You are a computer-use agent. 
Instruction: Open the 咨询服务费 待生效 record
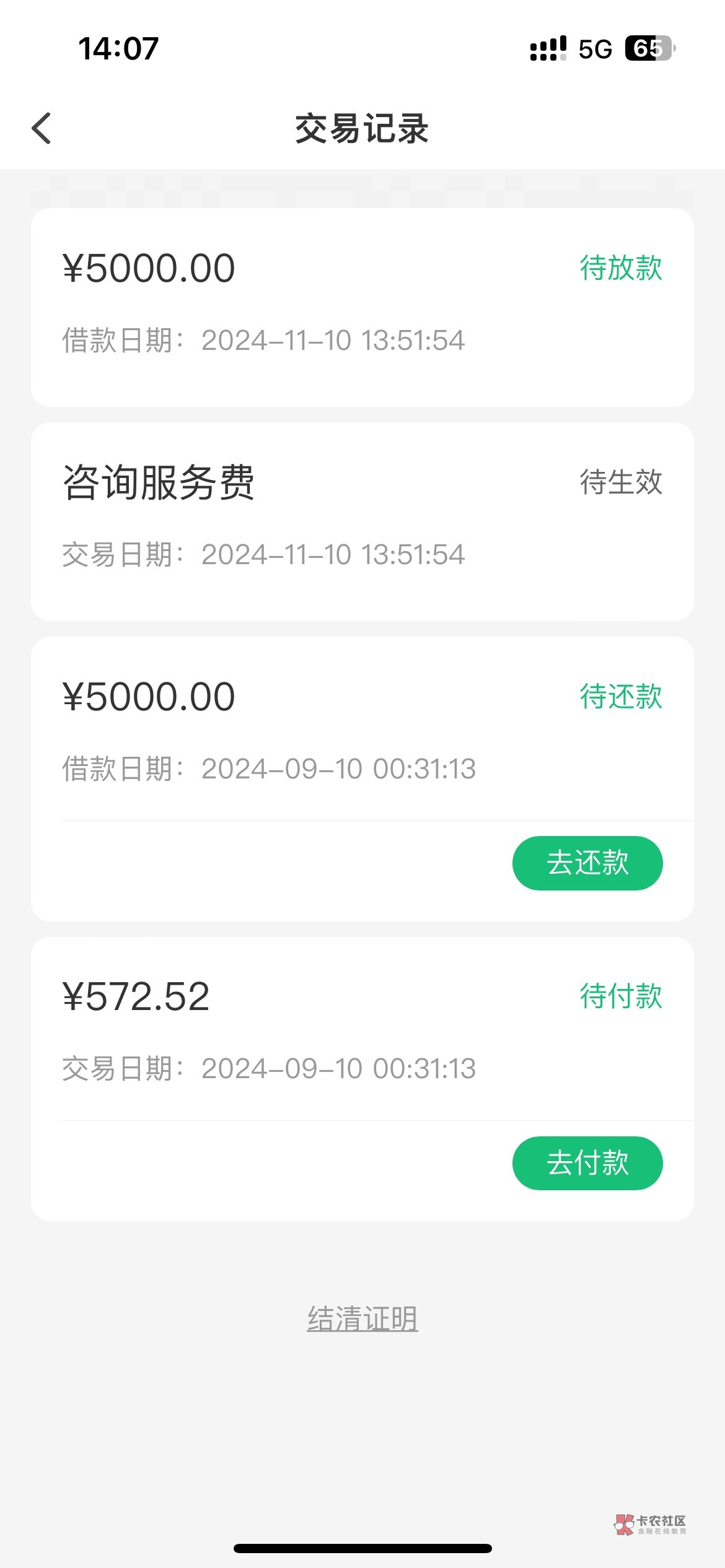pyautogui.click(x=362, y=521)
